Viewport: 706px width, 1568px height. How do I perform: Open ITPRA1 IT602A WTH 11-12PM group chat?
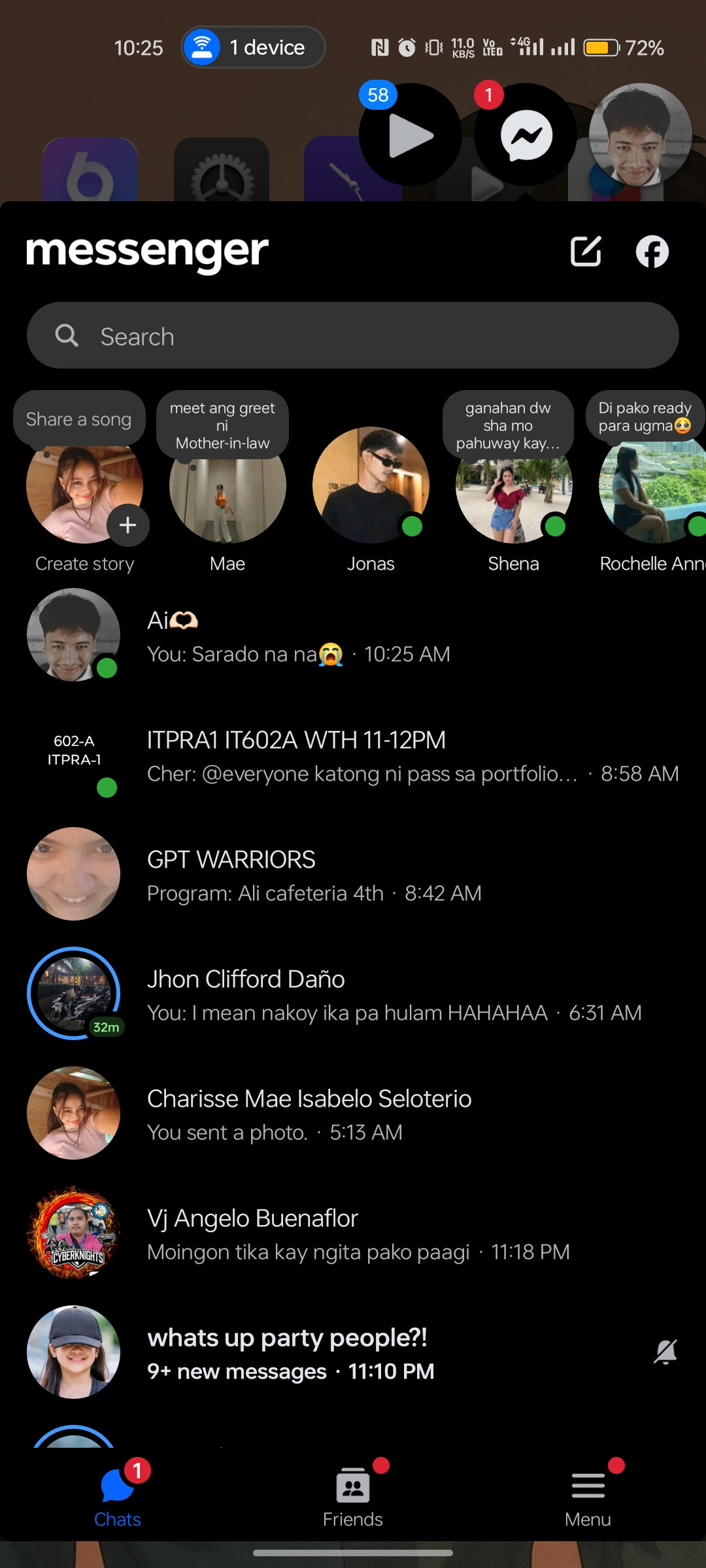(353, 755)
